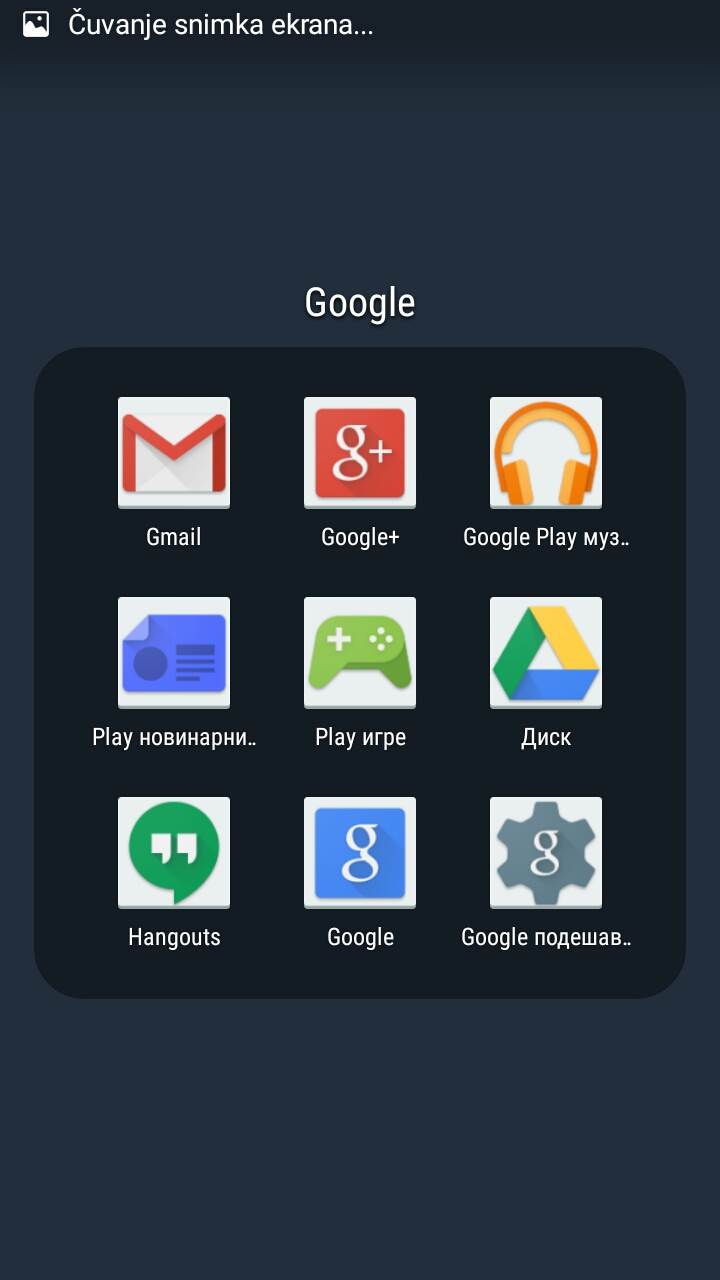Viewport: 720px width, 1280px height.
Task: Launch Google+ from the folder
Action: tap(360, 453)
